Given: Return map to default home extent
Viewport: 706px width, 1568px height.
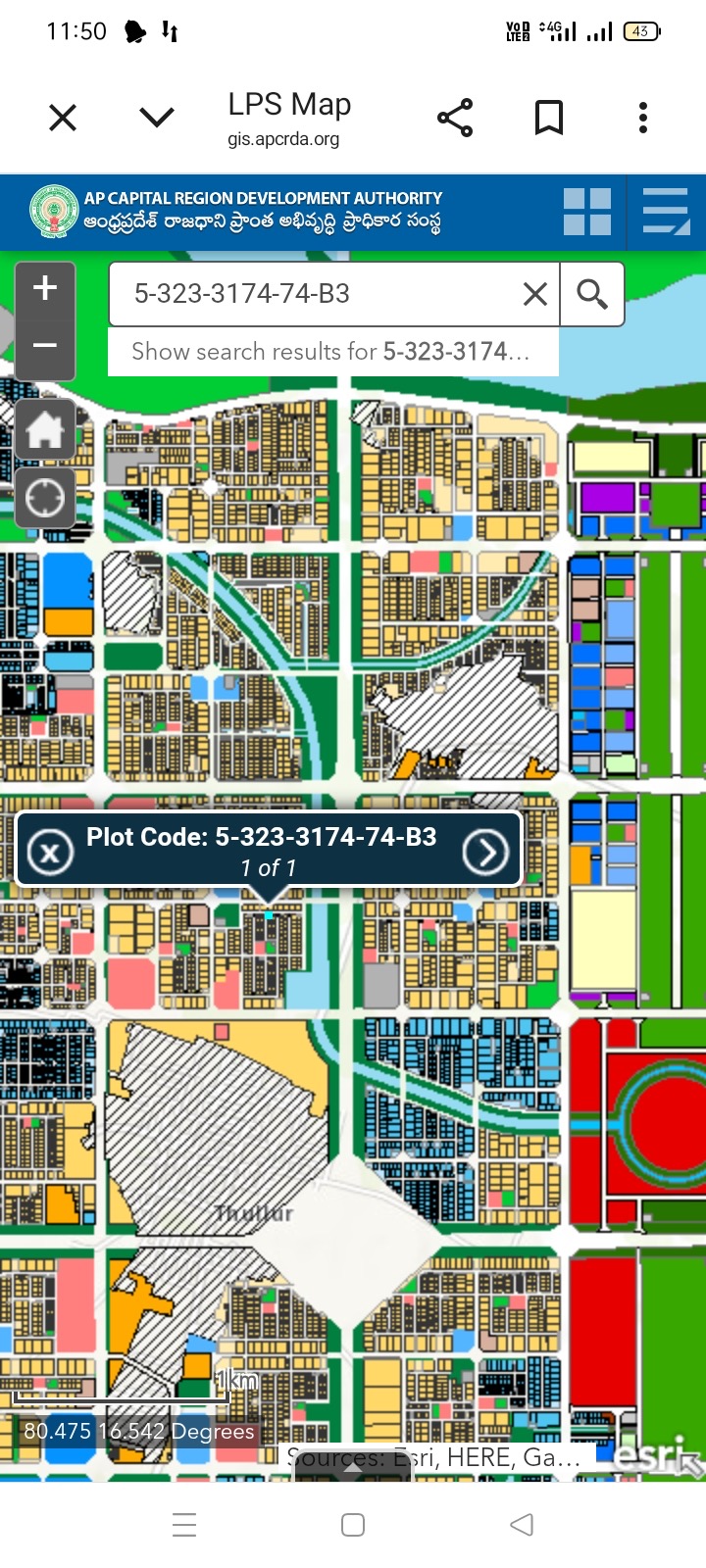Looking at the screenshot, I should coord(45,430).
